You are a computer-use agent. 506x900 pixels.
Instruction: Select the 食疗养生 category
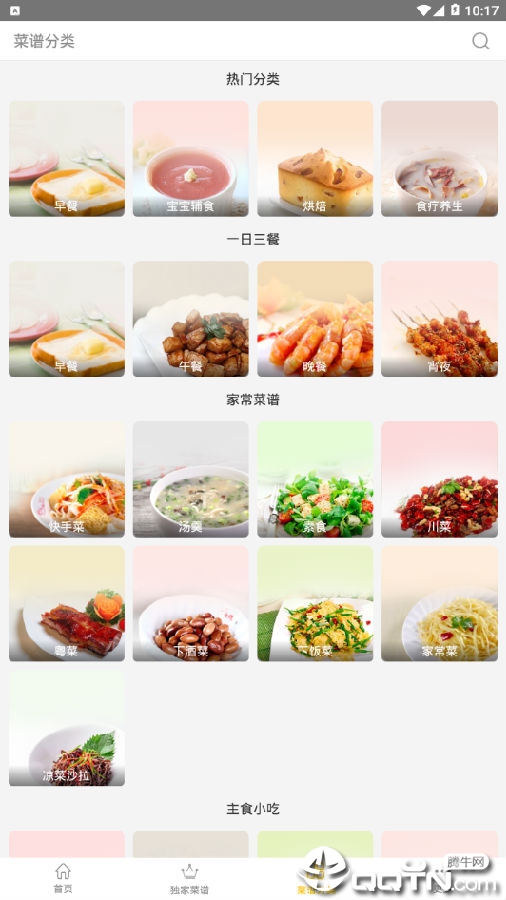439,159
